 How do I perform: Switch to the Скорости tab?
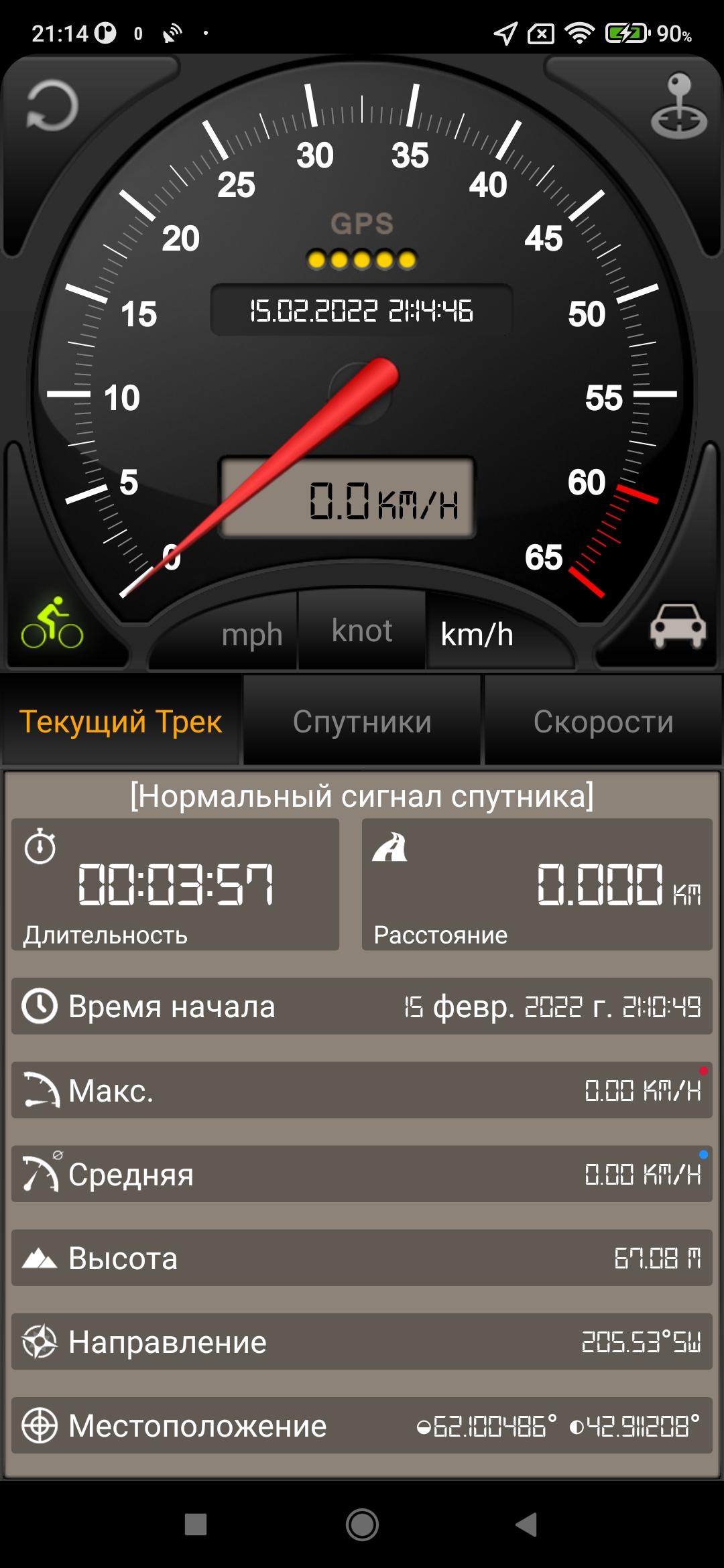pyautogui.click(x=603, y=722)
